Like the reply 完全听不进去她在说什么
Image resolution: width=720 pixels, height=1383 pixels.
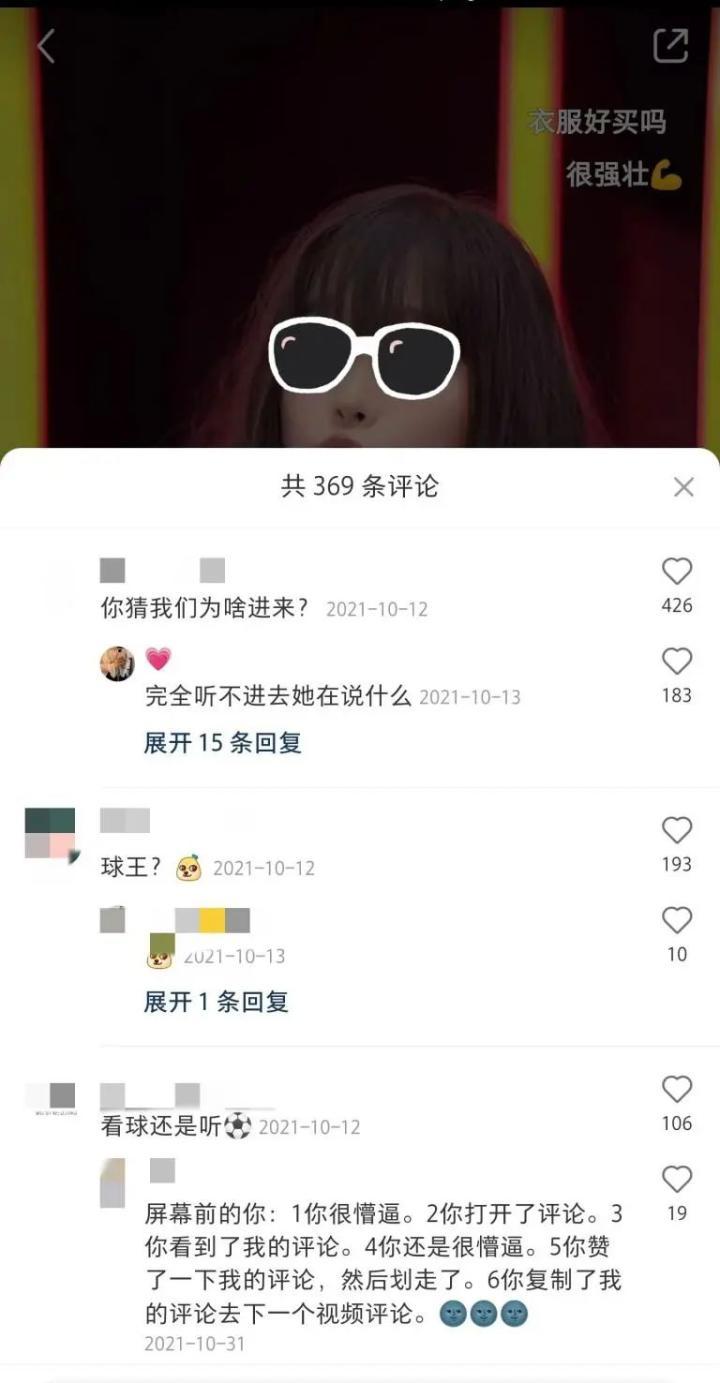pyautogui.click(x=677, y=662)
